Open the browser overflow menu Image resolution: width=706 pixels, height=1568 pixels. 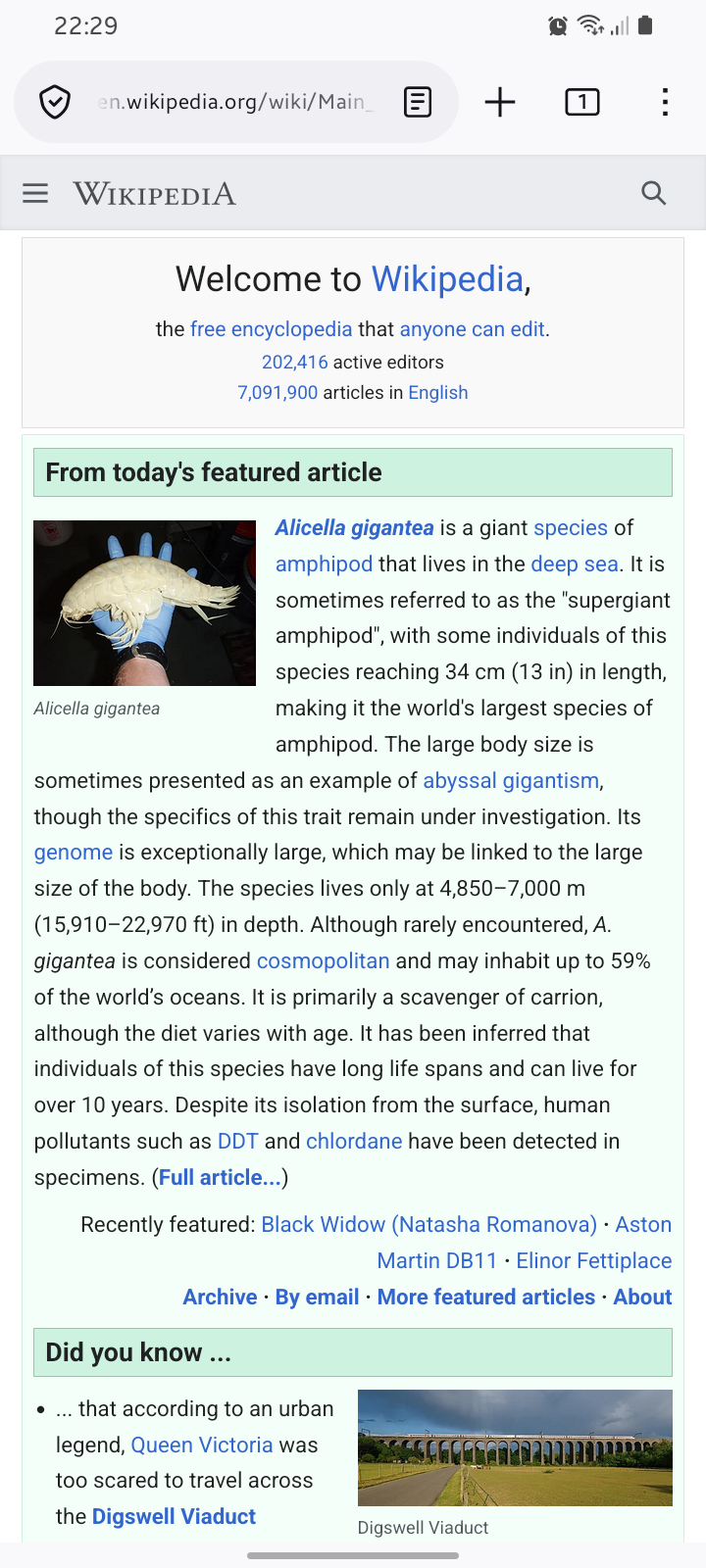[x=665, y=102]
